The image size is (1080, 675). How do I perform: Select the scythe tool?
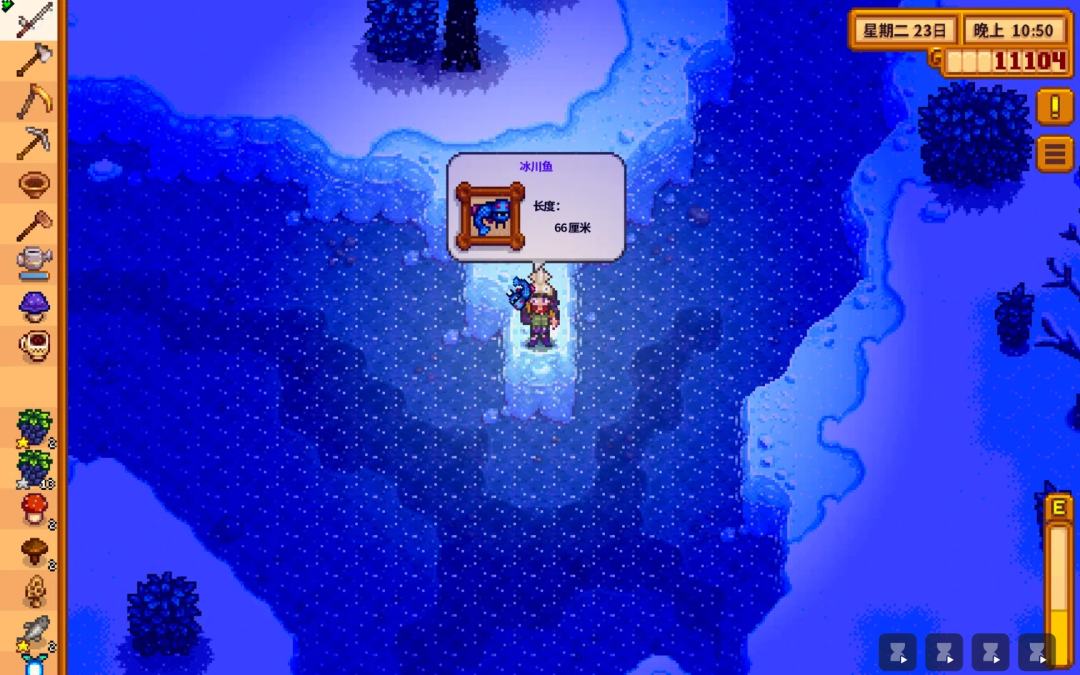point(33,101)
